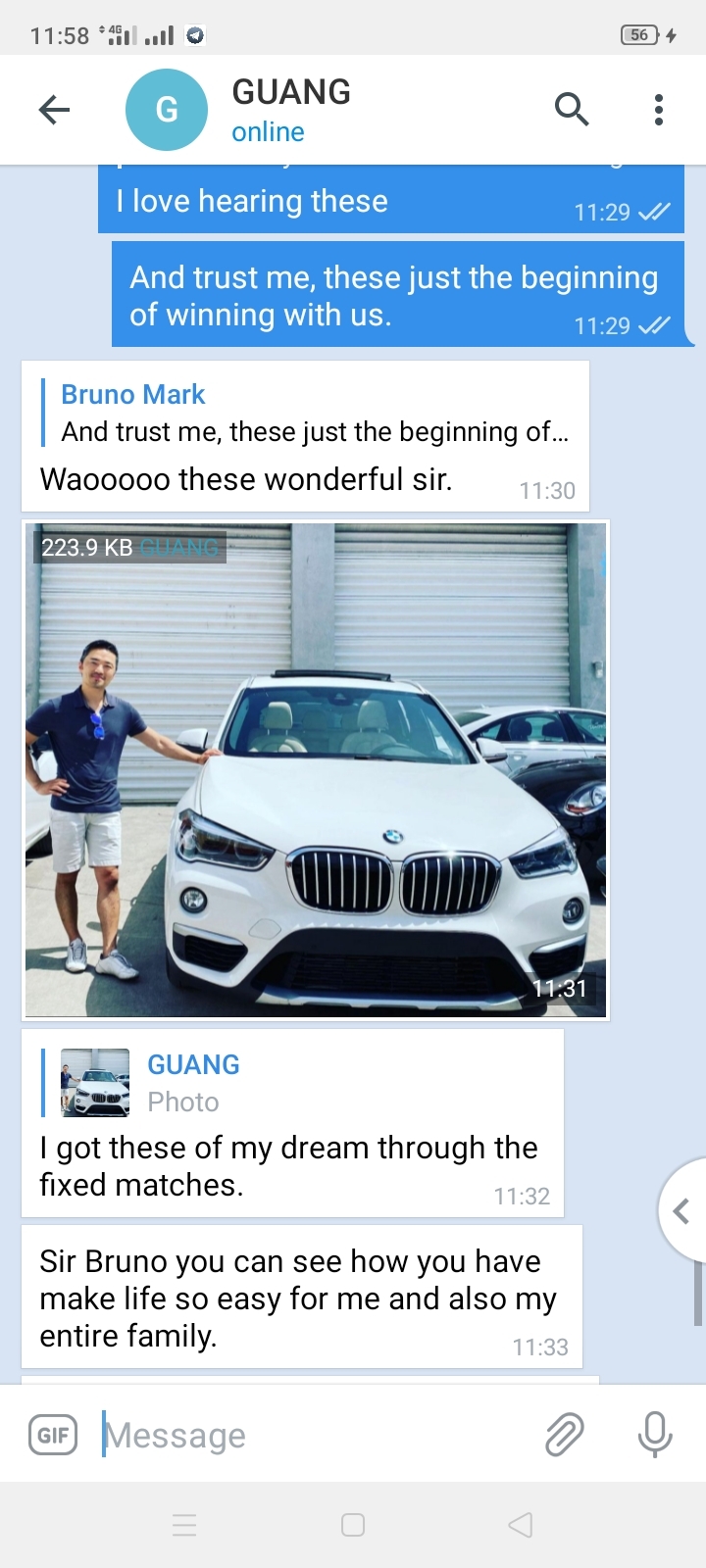Tap the system back triangle
Screen dimensions: 706x1568
[521, 1525]
